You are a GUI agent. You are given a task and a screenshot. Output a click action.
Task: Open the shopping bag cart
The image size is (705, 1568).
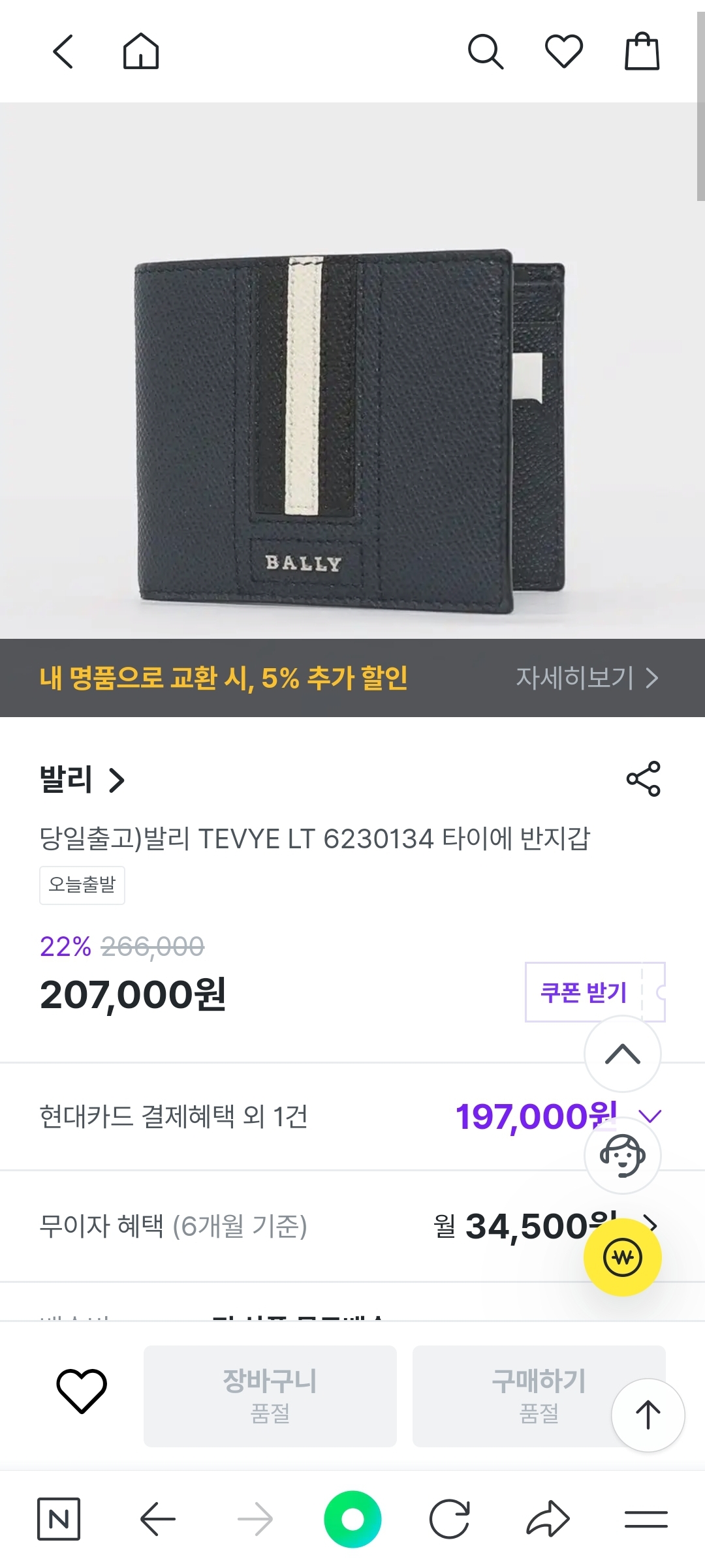pos(642,52)
